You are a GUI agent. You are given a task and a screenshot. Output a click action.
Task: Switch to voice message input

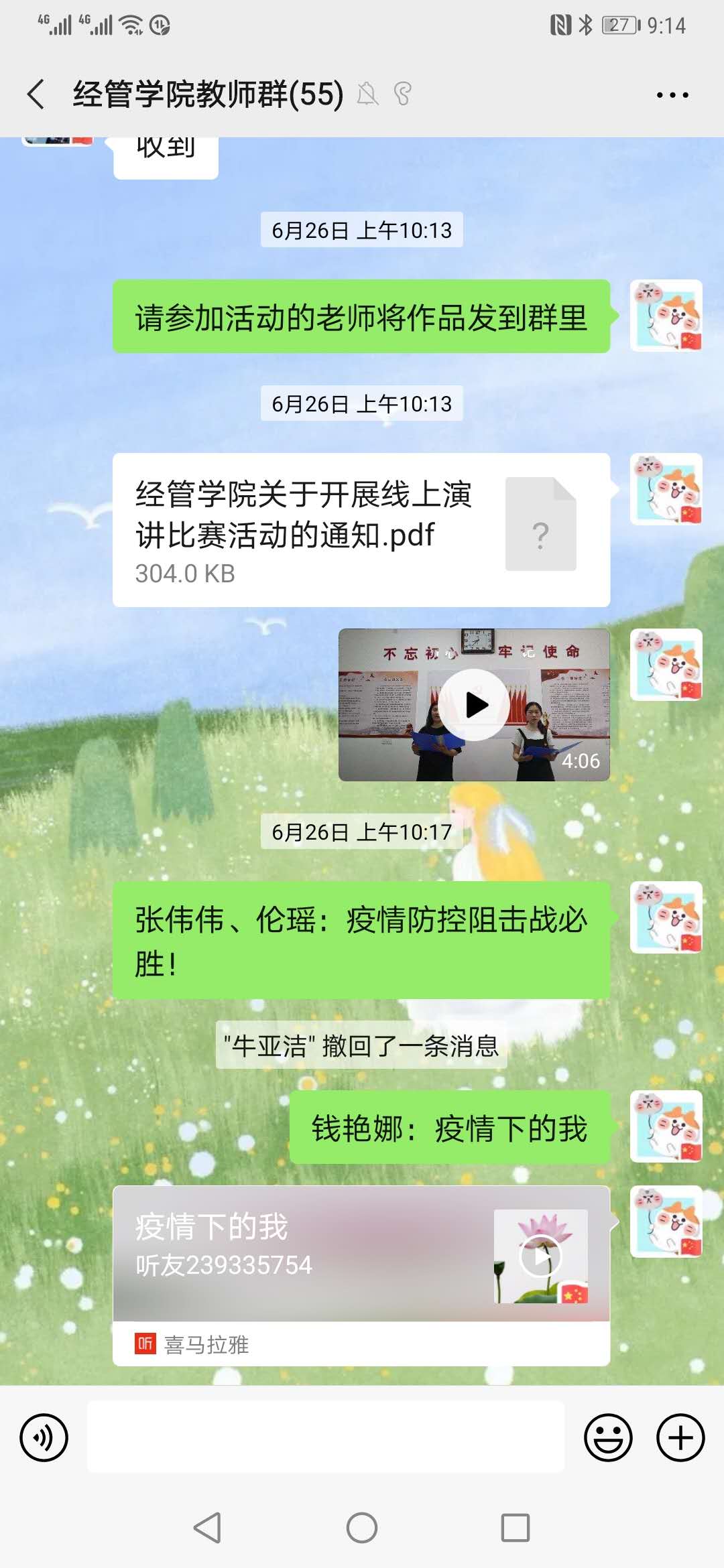click(44, 1437)
